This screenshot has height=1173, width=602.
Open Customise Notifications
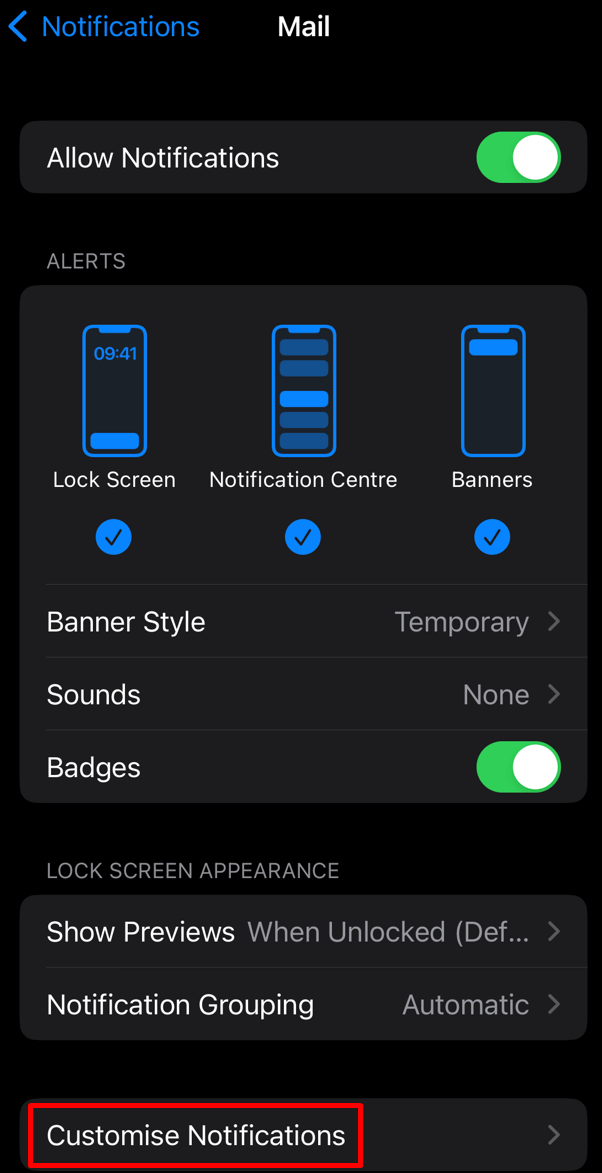(304, 1135)
